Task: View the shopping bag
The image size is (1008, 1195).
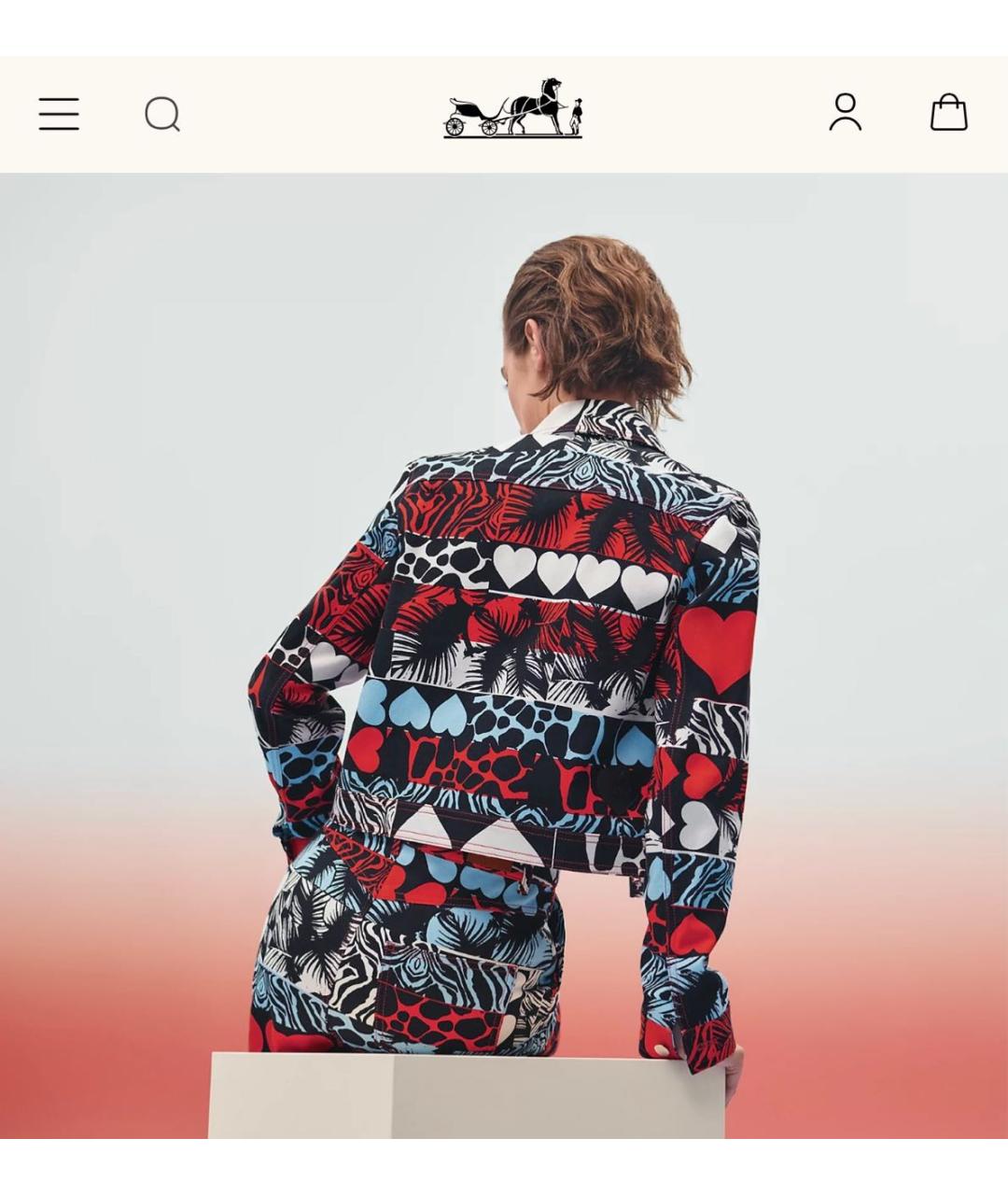Action: pos(948,112)
